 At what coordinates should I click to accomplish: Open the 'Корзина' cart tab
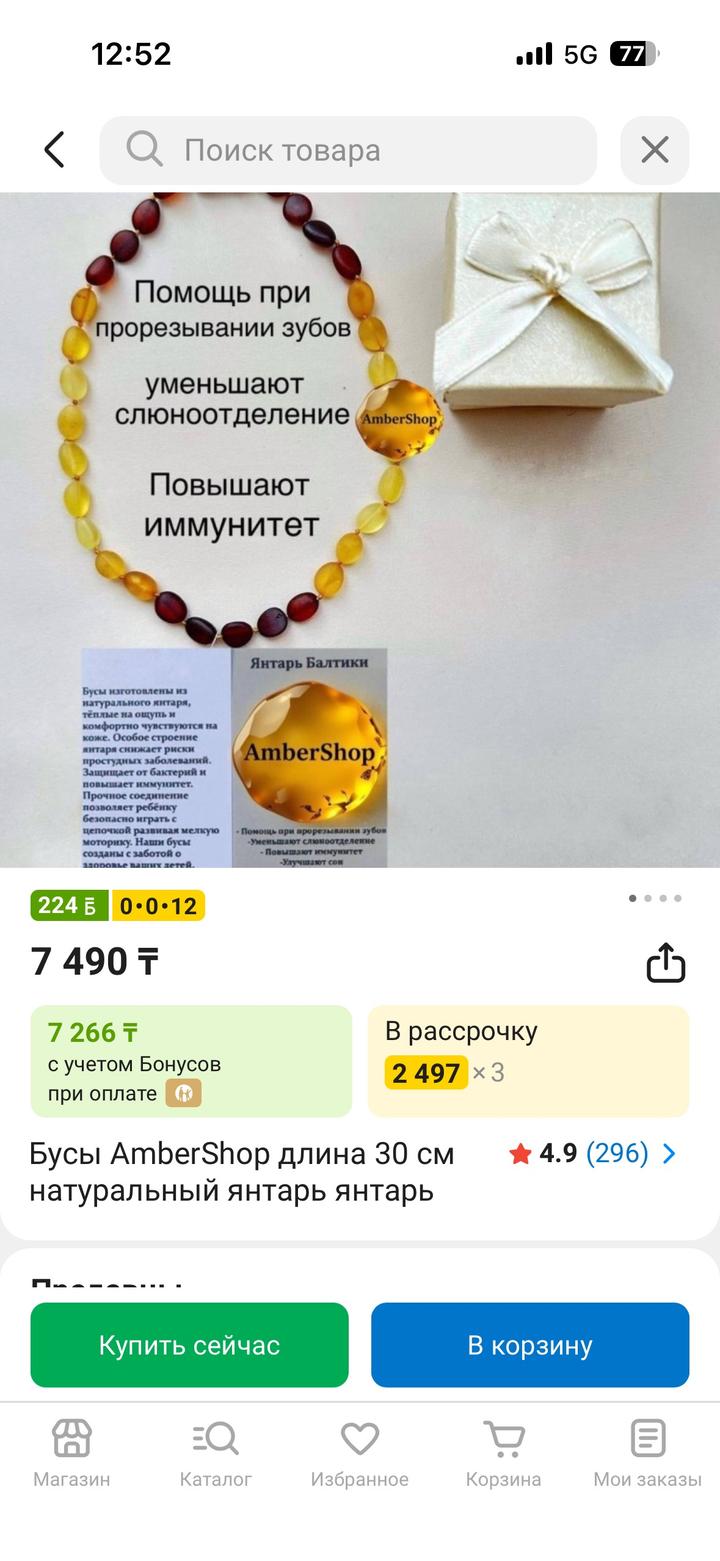tap(504, 1454)
